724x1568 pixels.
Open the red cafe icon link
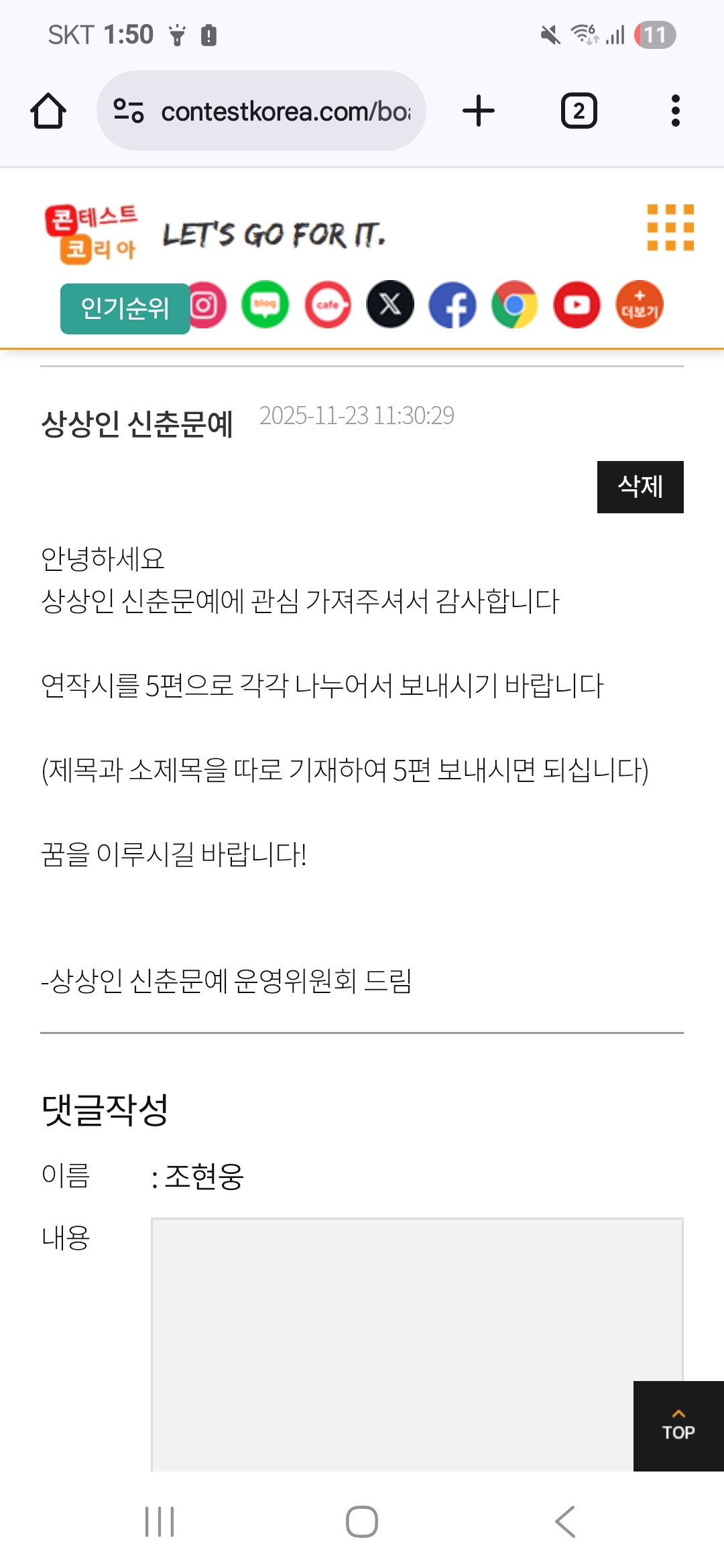tap(328, 305)
